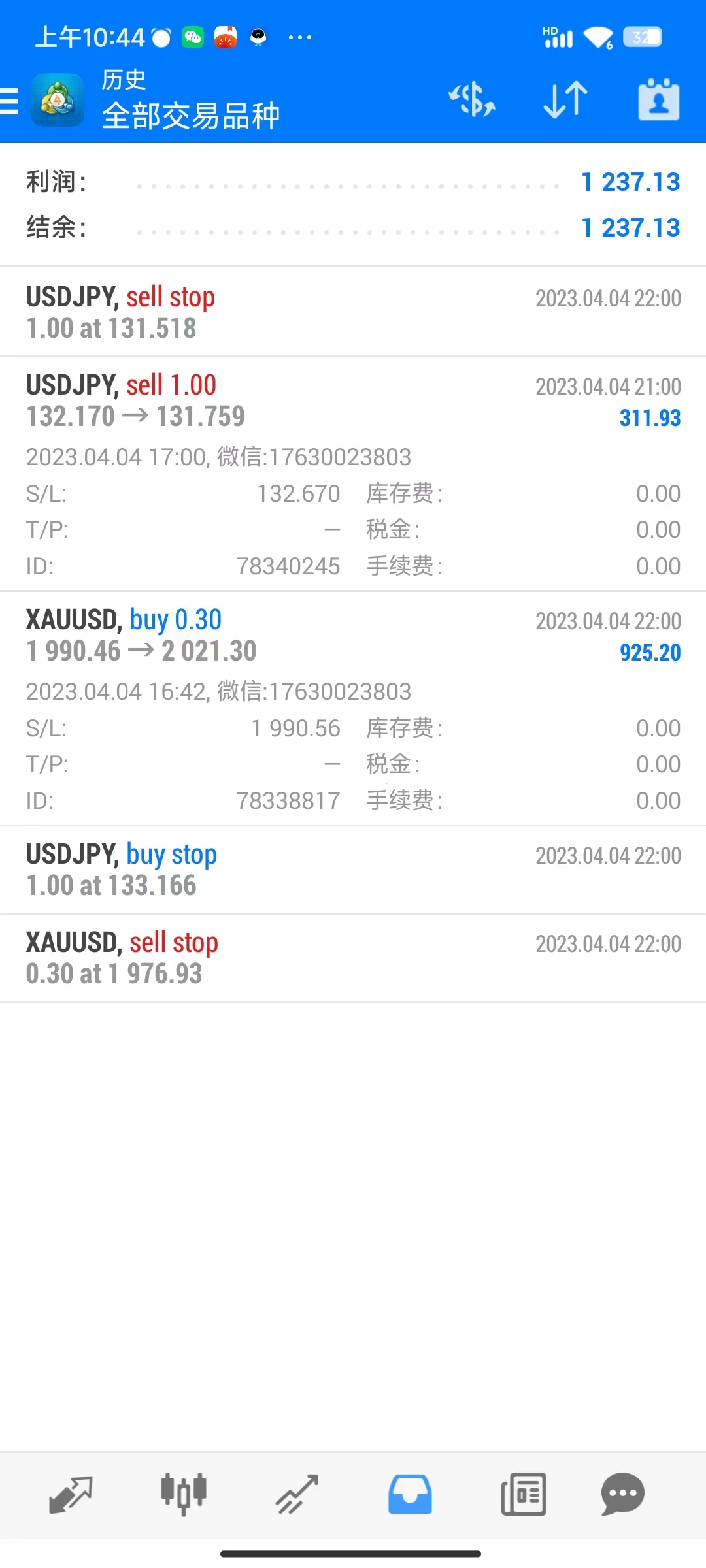Collapse the USDJPY sell 1.00 trade
This screenshot has height=1568, width=706.
click(x=353, y=400)
